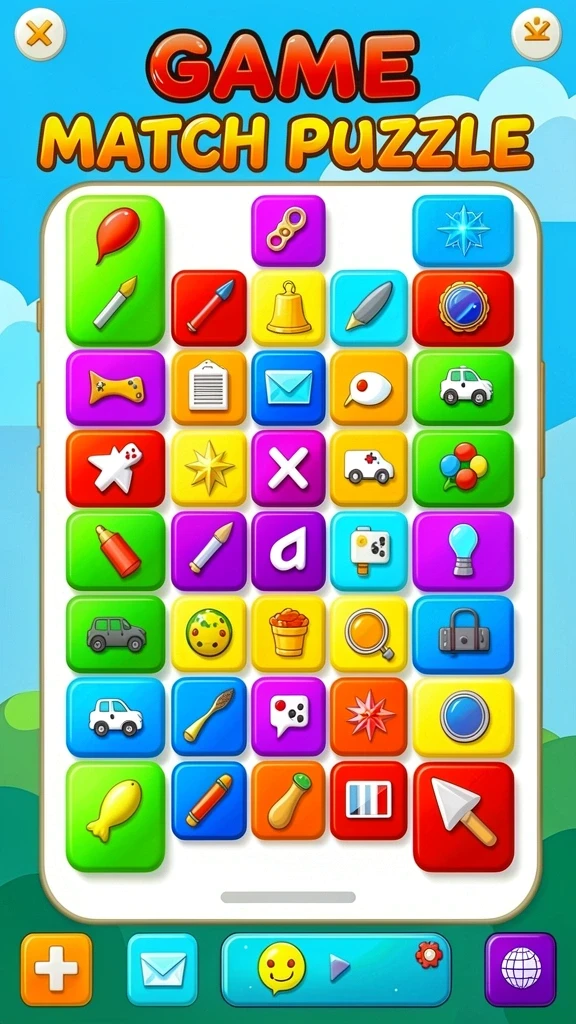
Task: Select the purple light bulb tile
Action: click(463, 551)
